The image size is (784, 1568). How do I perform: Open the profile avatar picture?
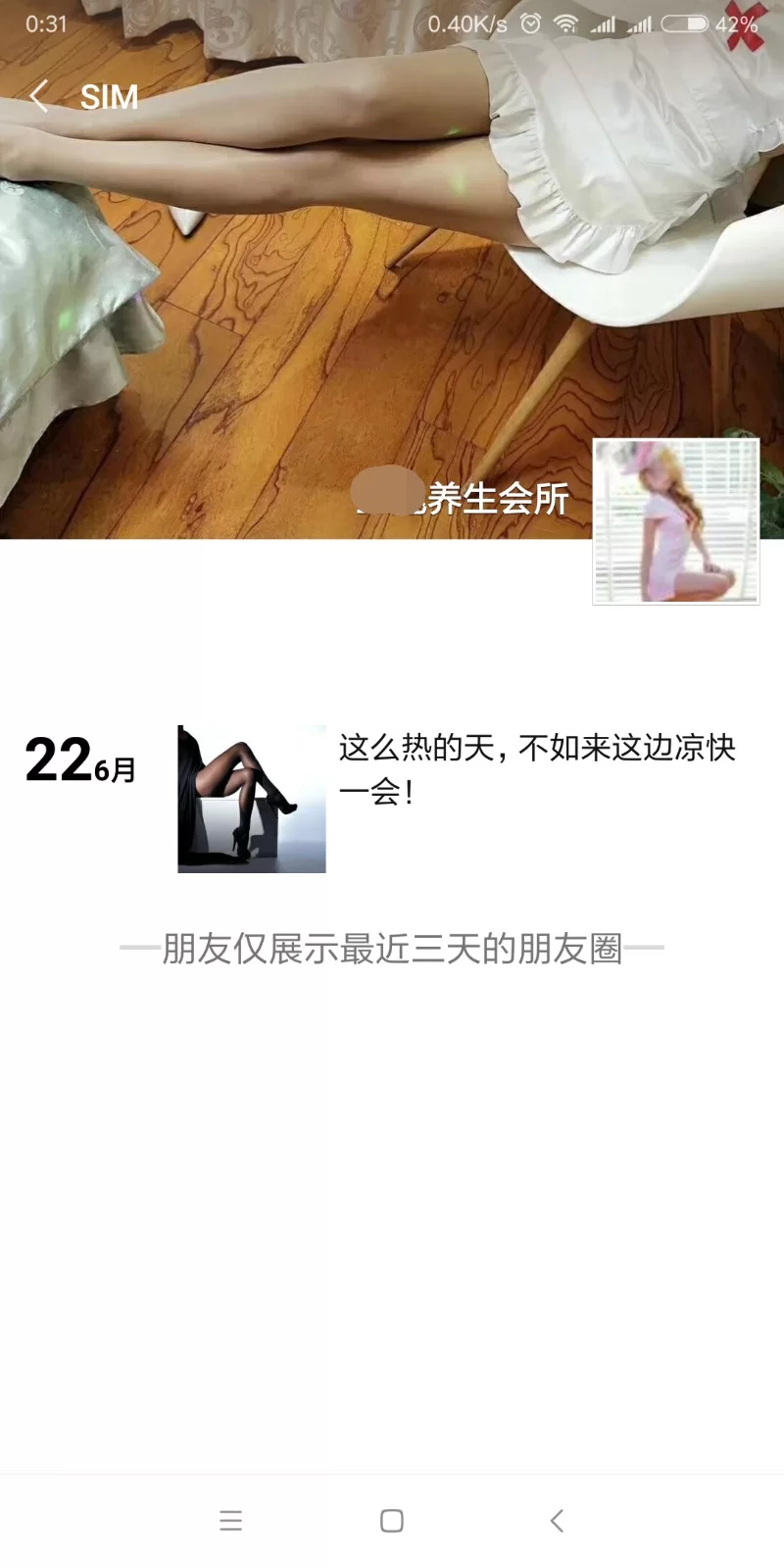pos(675,520)
